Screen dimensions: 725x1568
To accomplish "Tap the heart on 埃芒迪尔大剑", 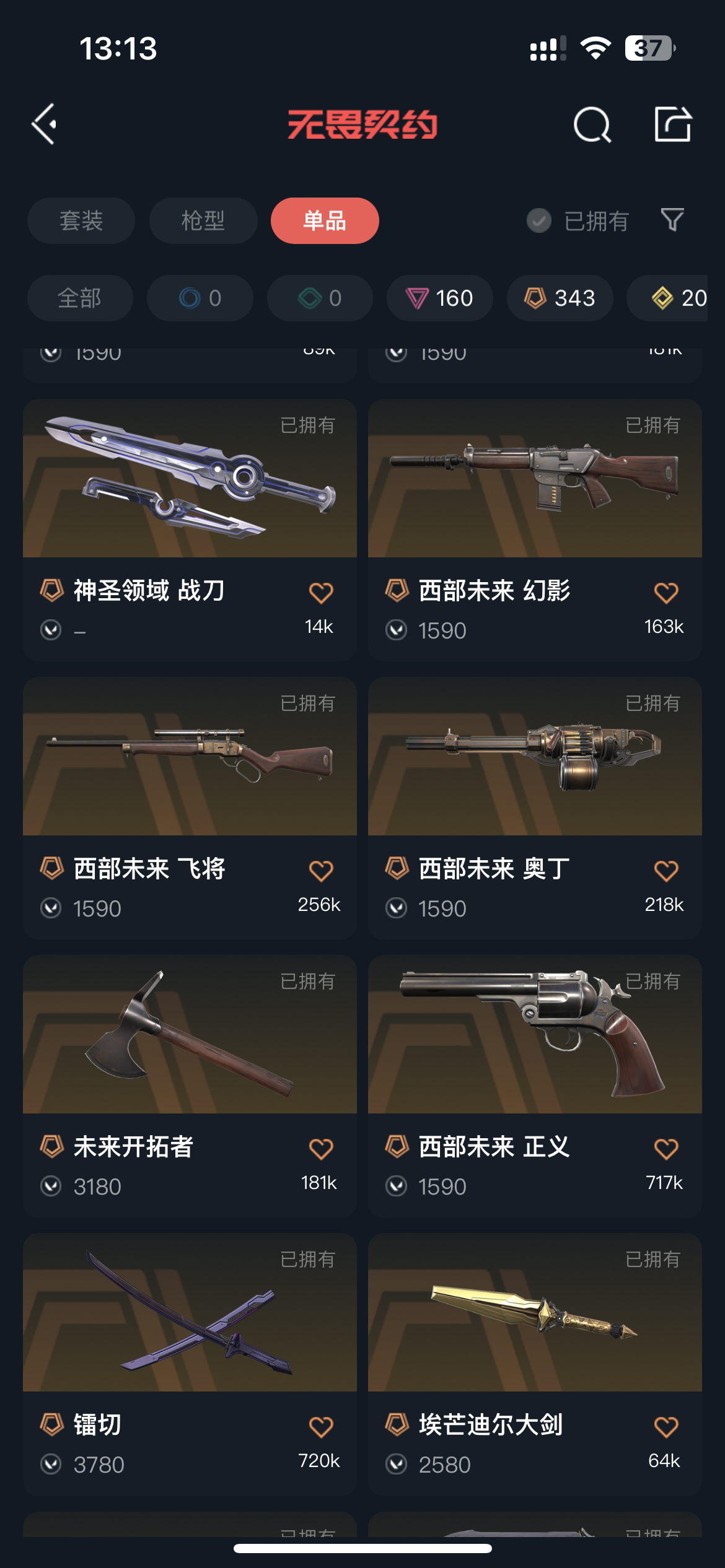I will [x=666, y=1427].
